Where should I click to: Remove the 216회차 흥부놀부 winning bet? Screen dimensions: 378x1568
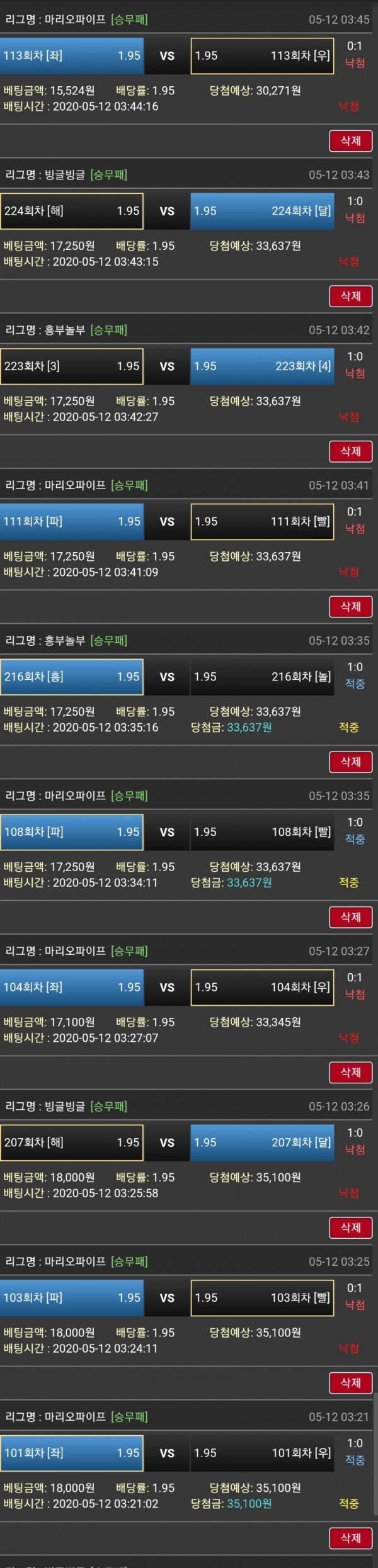click(350, 762)
